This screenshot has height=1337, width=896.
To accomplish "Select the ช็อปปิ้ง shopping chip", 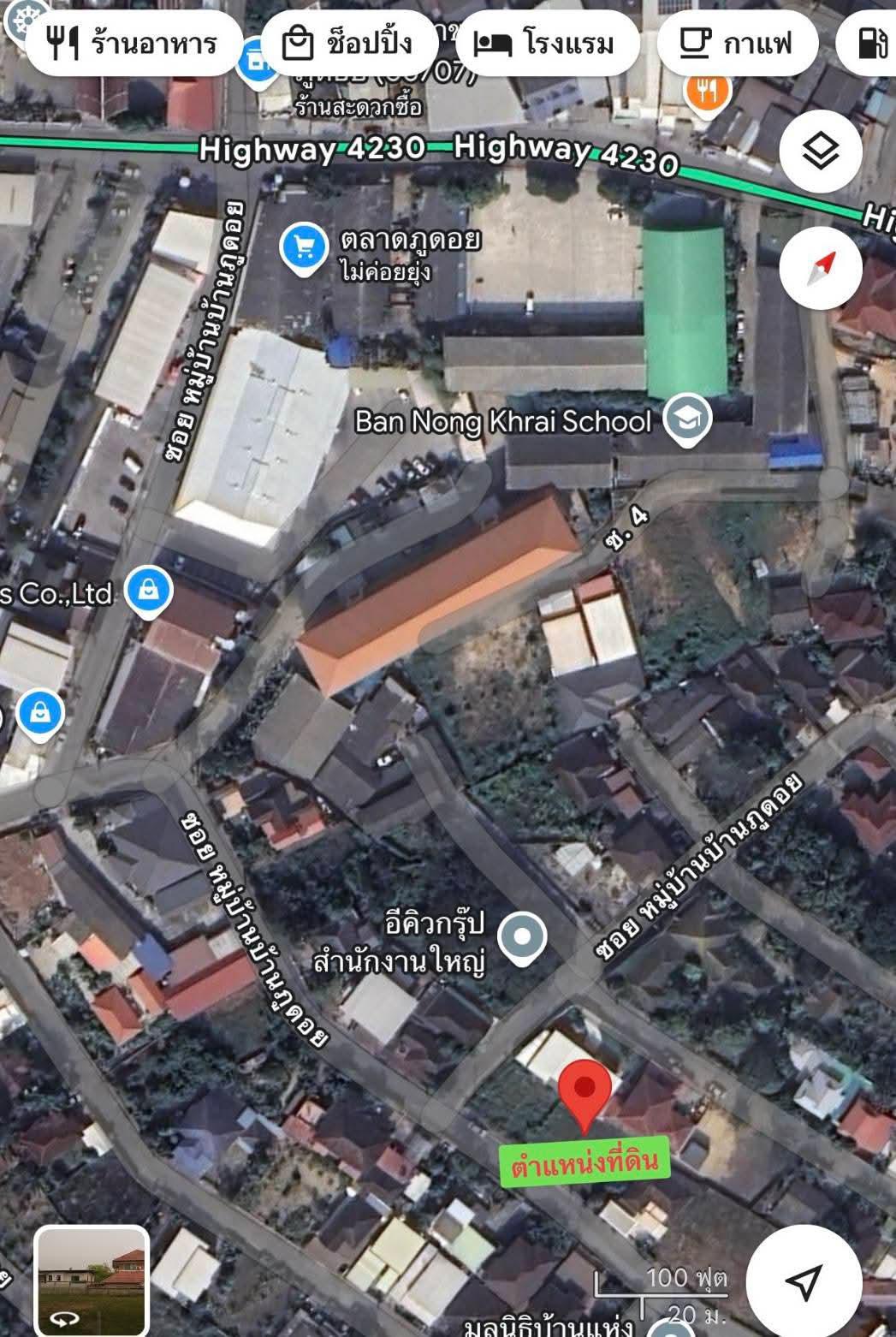I will point(350,43).
